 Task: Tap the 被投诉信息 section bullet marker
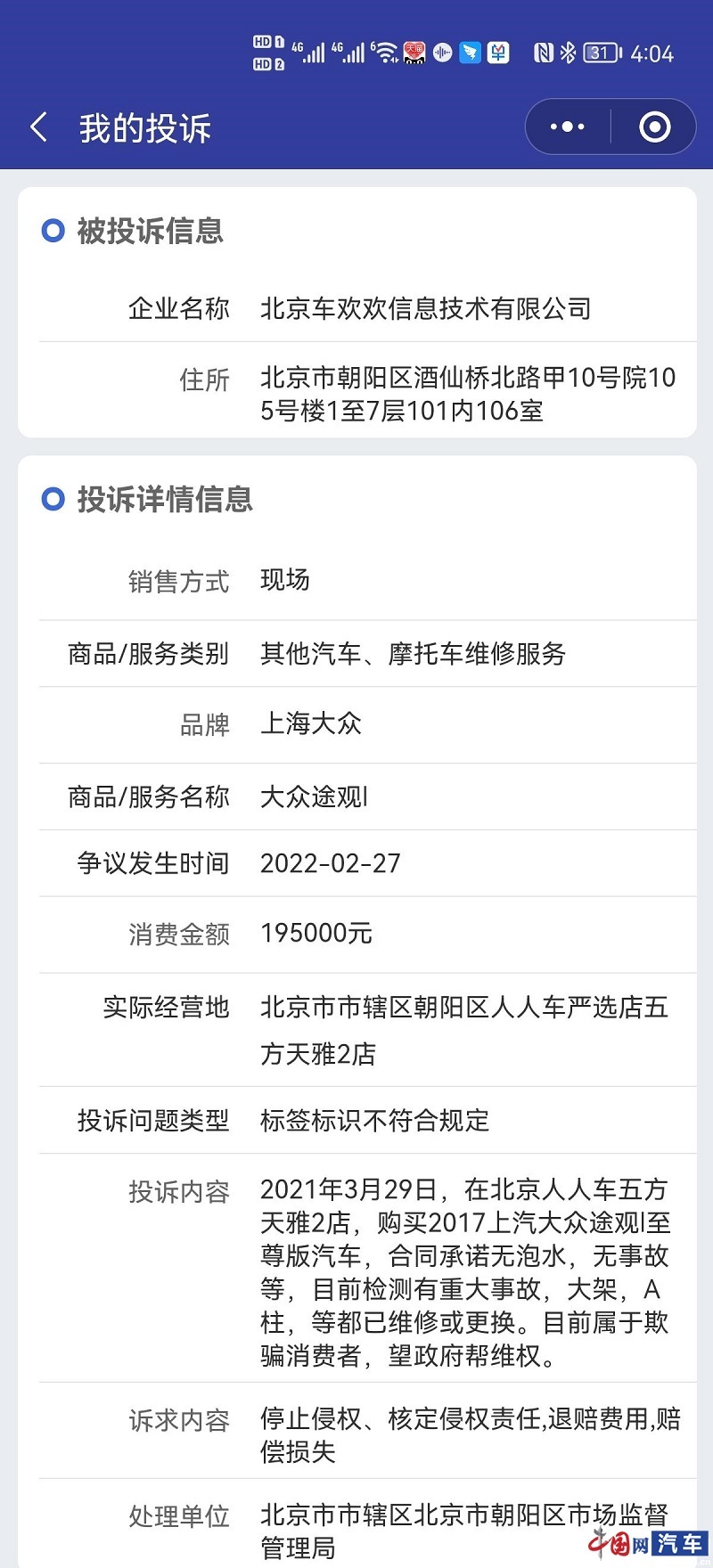point(52,232)
